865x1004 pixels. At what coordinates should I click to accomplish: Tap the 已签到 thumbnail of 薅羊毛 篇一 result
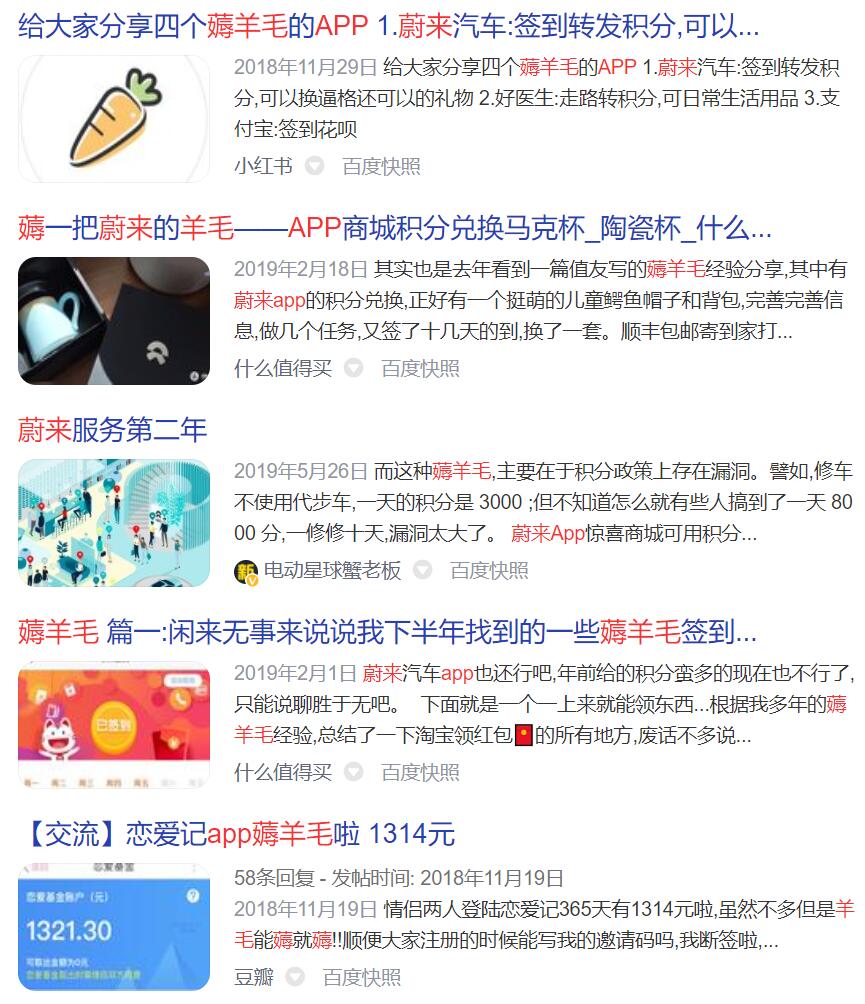click(x=114, y=724)
